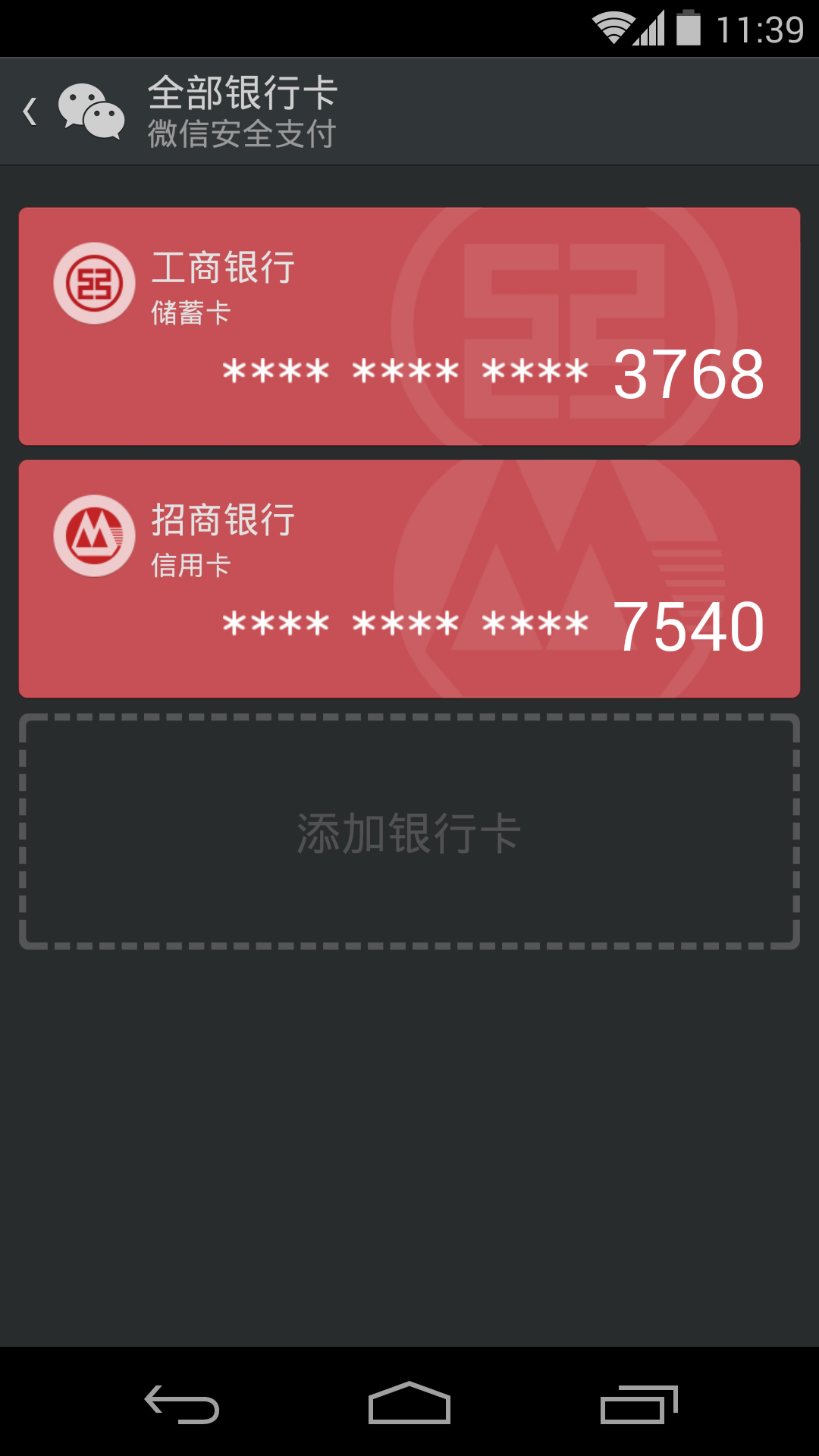Go to the home screen
Image resolution: width=819 pixels, height=1456 pixels.
(x=409, y=1403)
